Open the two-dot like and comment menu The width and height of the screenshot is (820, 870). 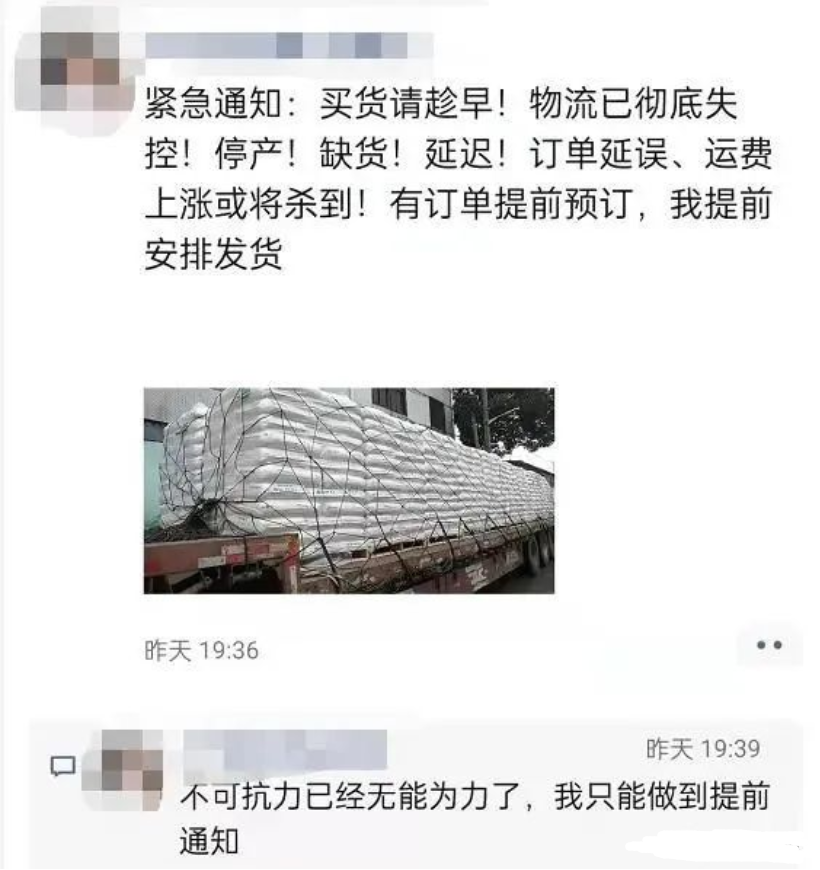pos(768,646)
